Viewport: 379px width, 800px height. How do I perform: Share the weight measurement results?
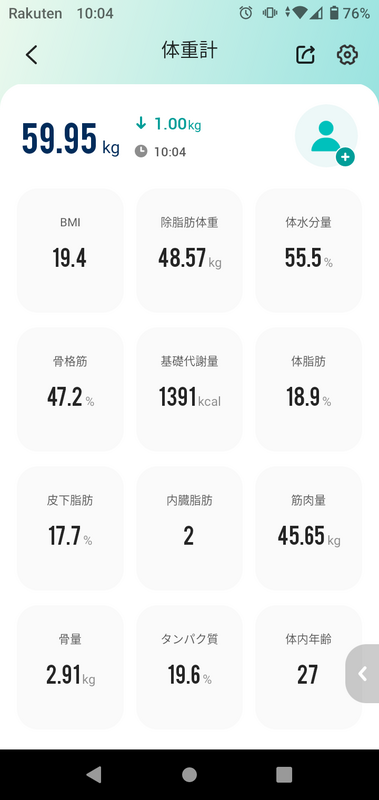click(306, 55)
